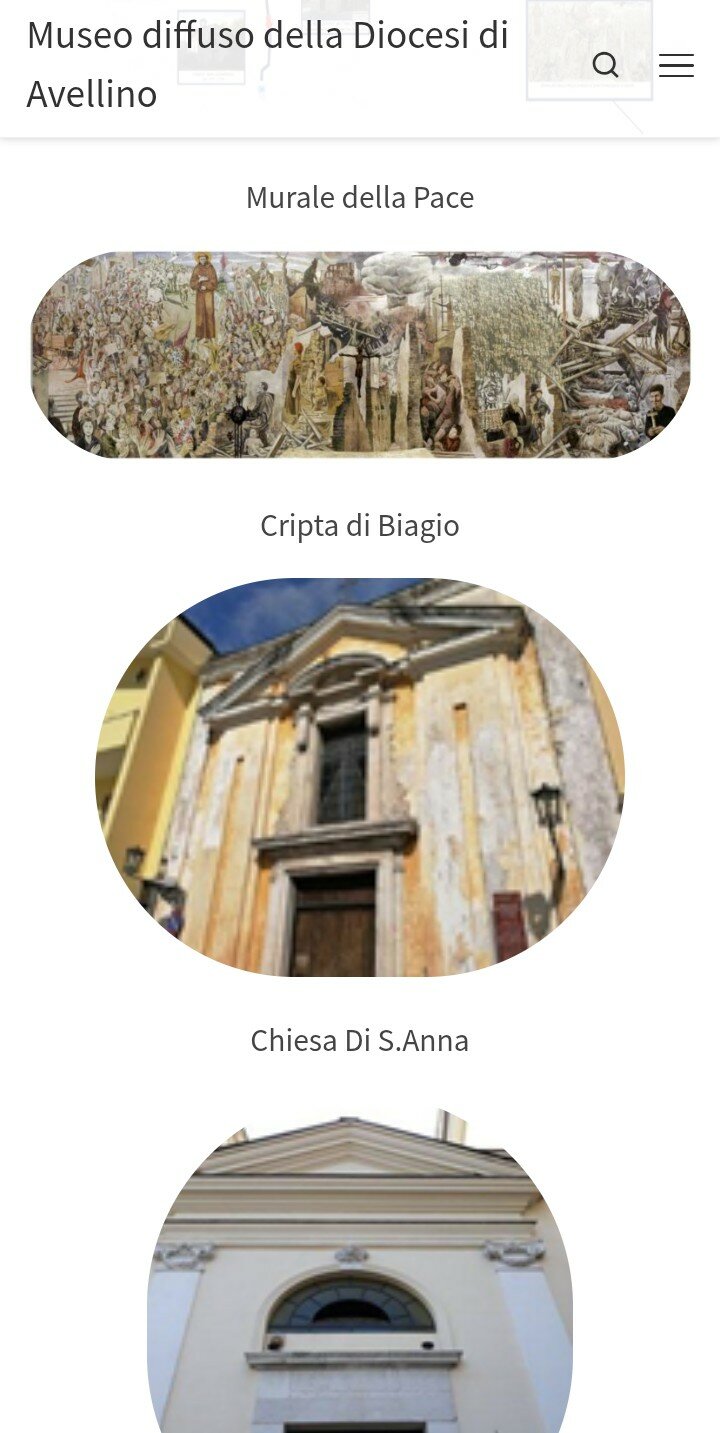720x1433 pixels.
Task: Go to Museo diffuso della Diocesi homepage
Action: pyautogui.click(x=267, y=65)
